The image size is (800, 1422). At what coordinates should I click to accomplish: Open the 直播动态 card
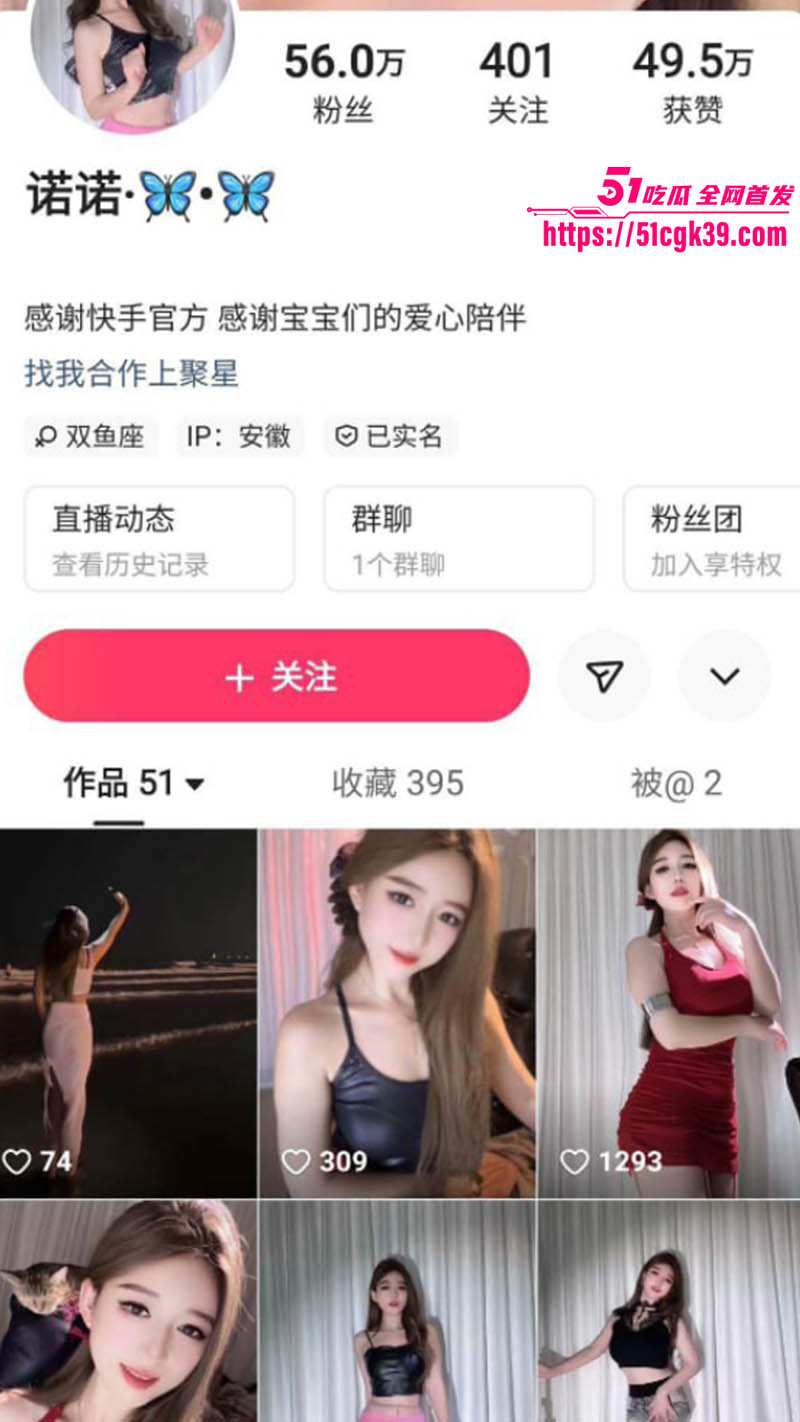click(158, 538)
